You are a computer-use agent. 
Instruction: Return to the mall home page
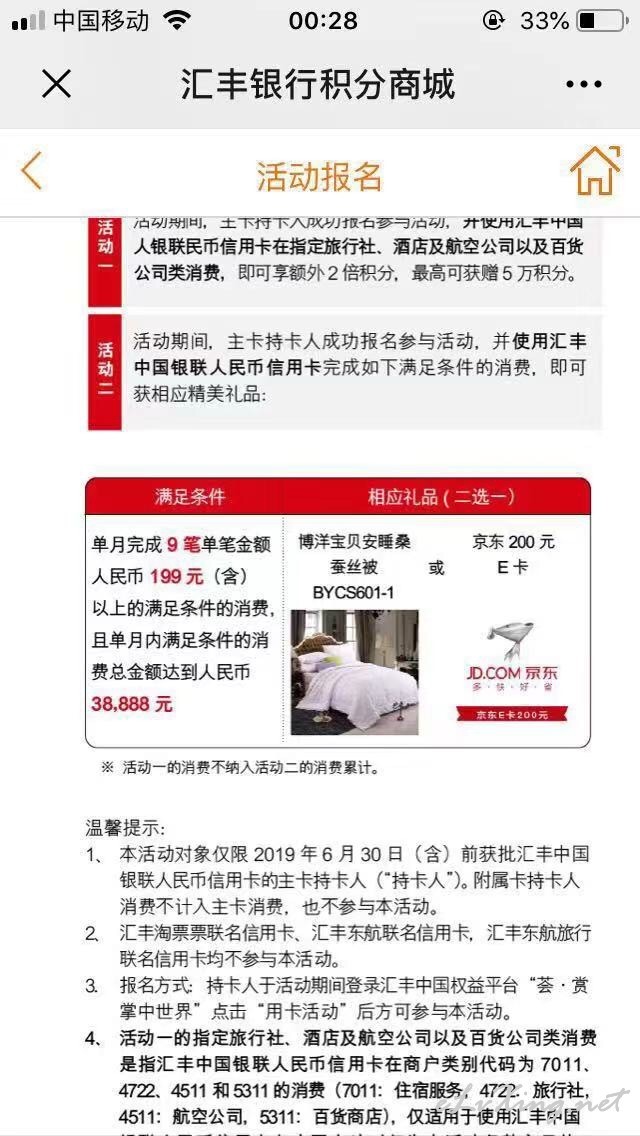pos(595,171)
